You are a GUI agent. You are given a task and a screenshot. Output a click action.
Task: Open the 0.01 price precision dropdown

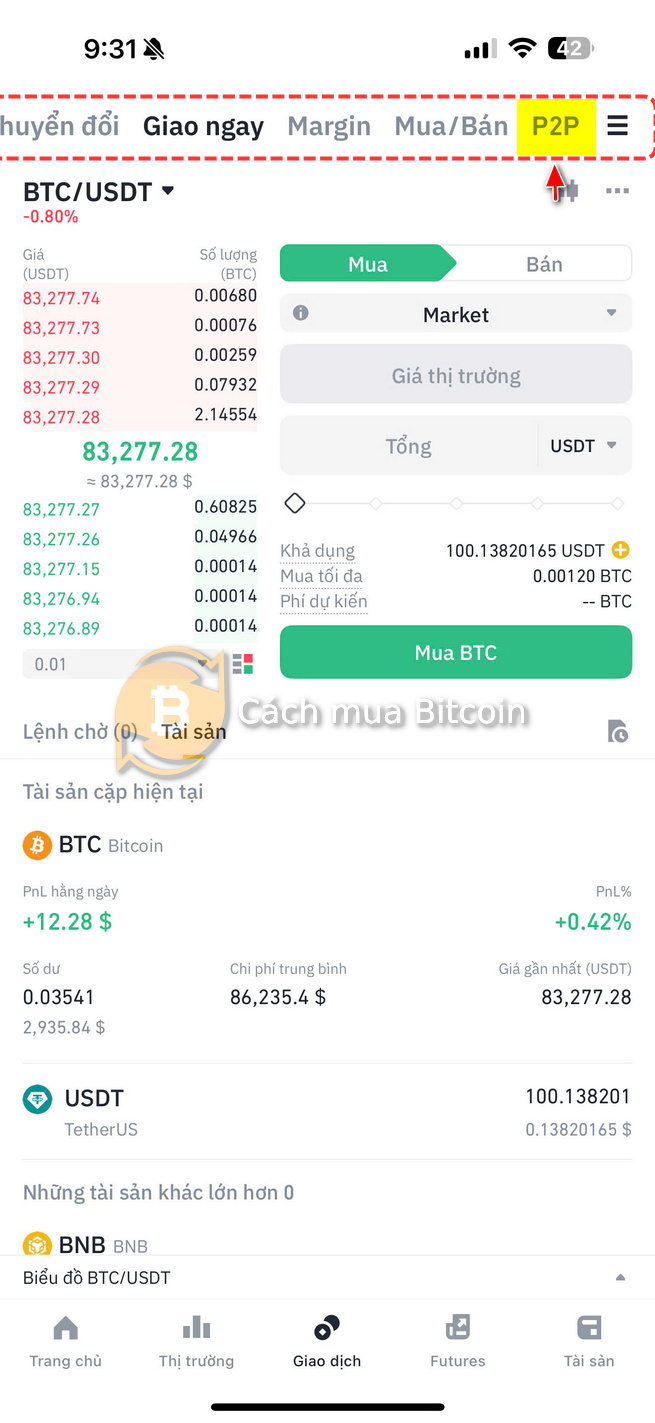118,664
